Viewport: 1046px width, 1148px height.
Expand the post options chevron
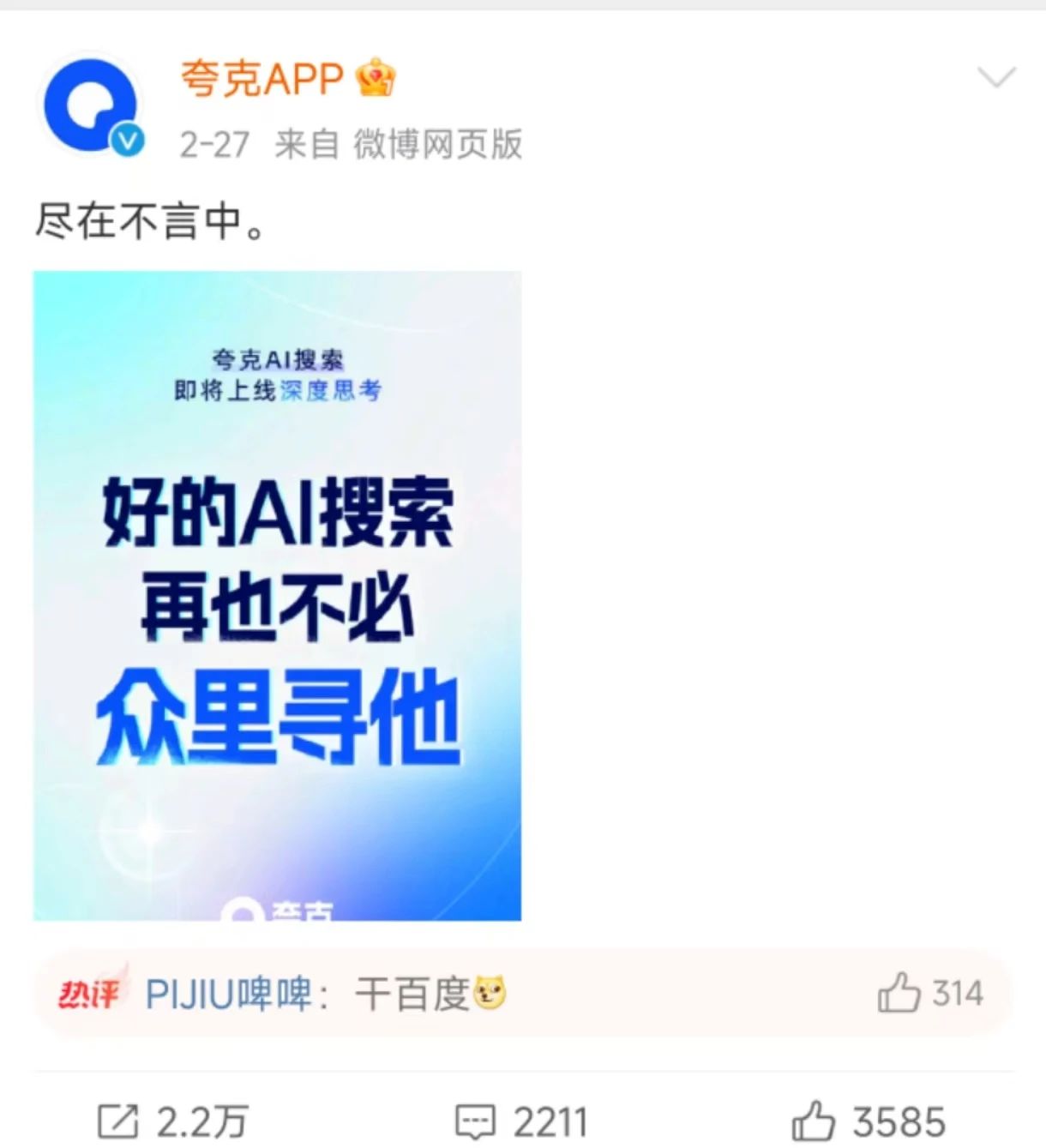tap(996, 77)
